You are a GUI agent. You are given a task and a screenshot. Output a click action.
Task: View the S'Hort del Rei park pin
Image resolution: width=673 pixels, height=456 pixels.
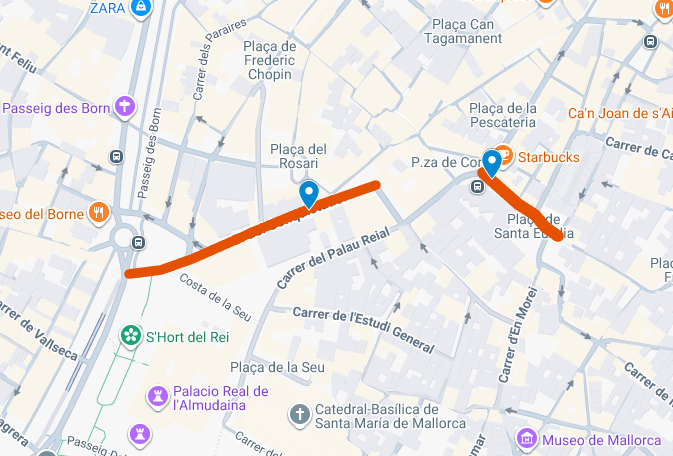[130, 336]
